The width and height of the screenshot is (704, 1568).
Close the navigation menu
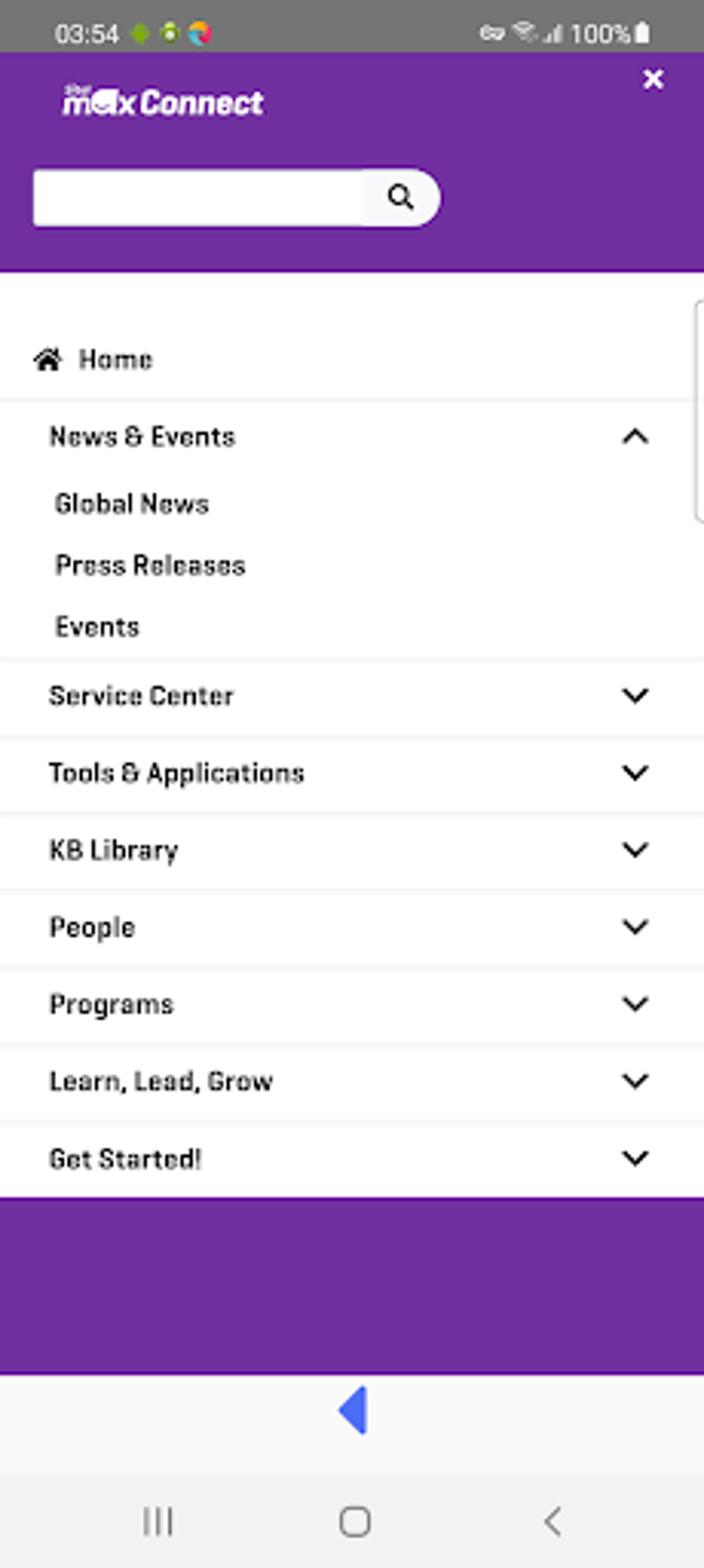click(x=653, y=79)
